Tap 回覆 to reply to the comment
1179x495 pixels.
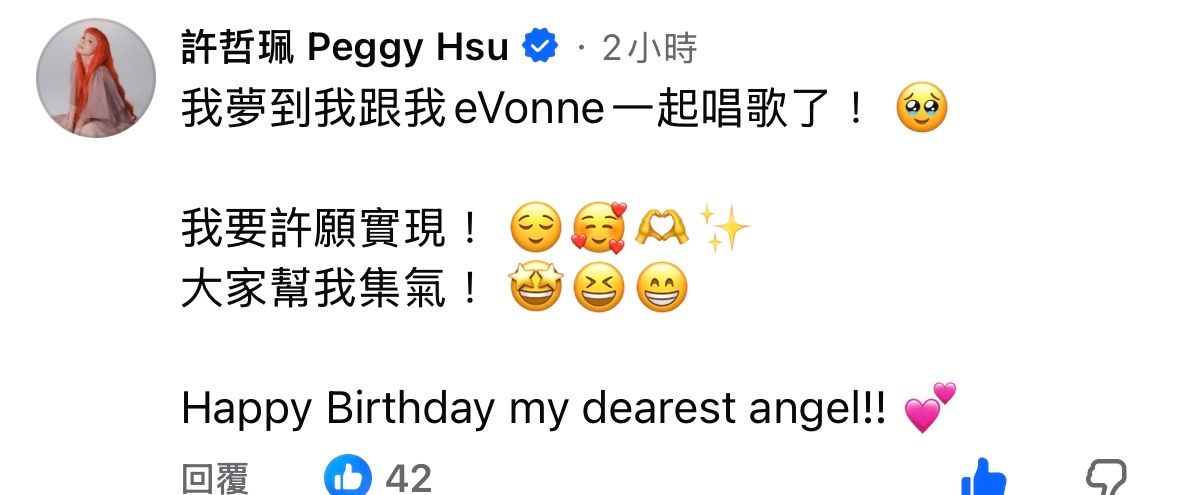(216, 478)
